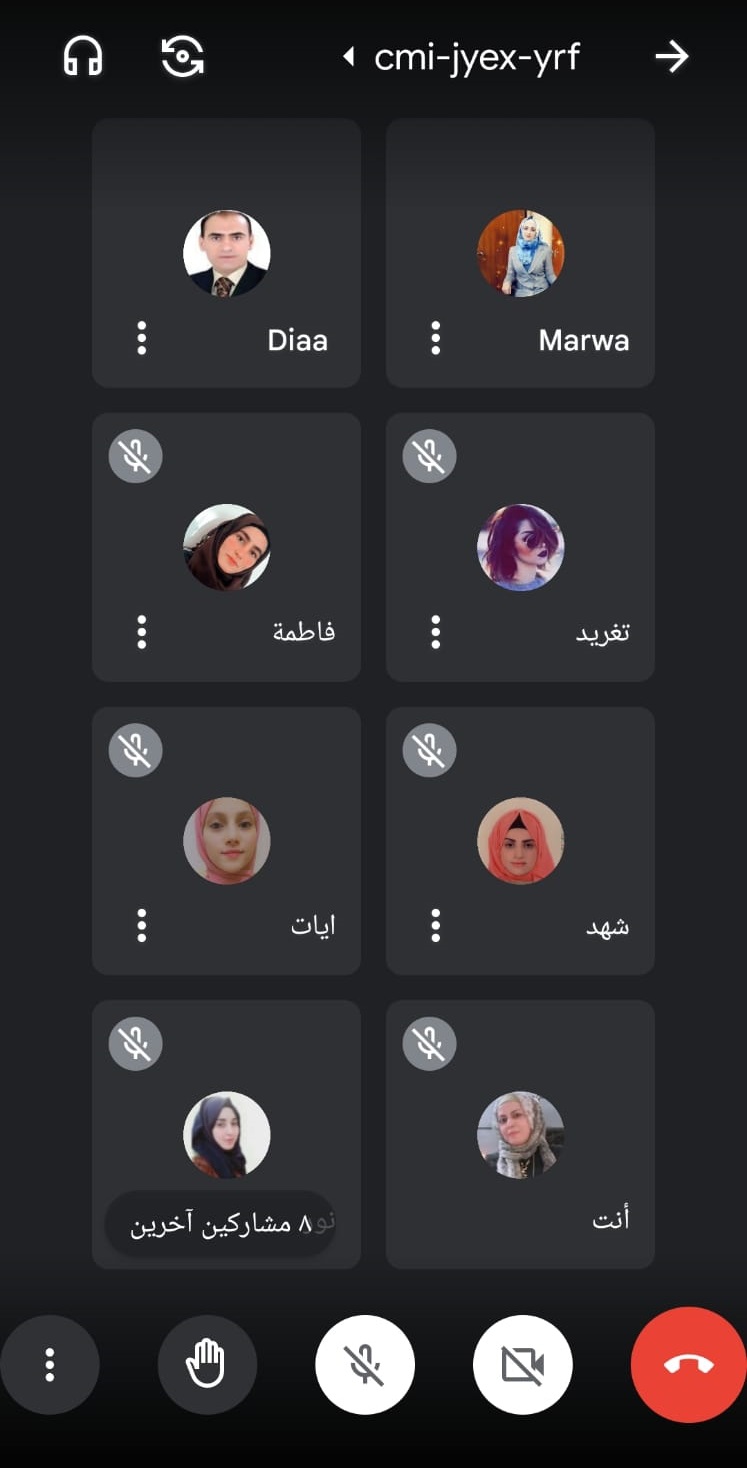The height and width of the screenshot is (1468, 747).
Task: Show the 8 other participants
Action: [220, 1225]
